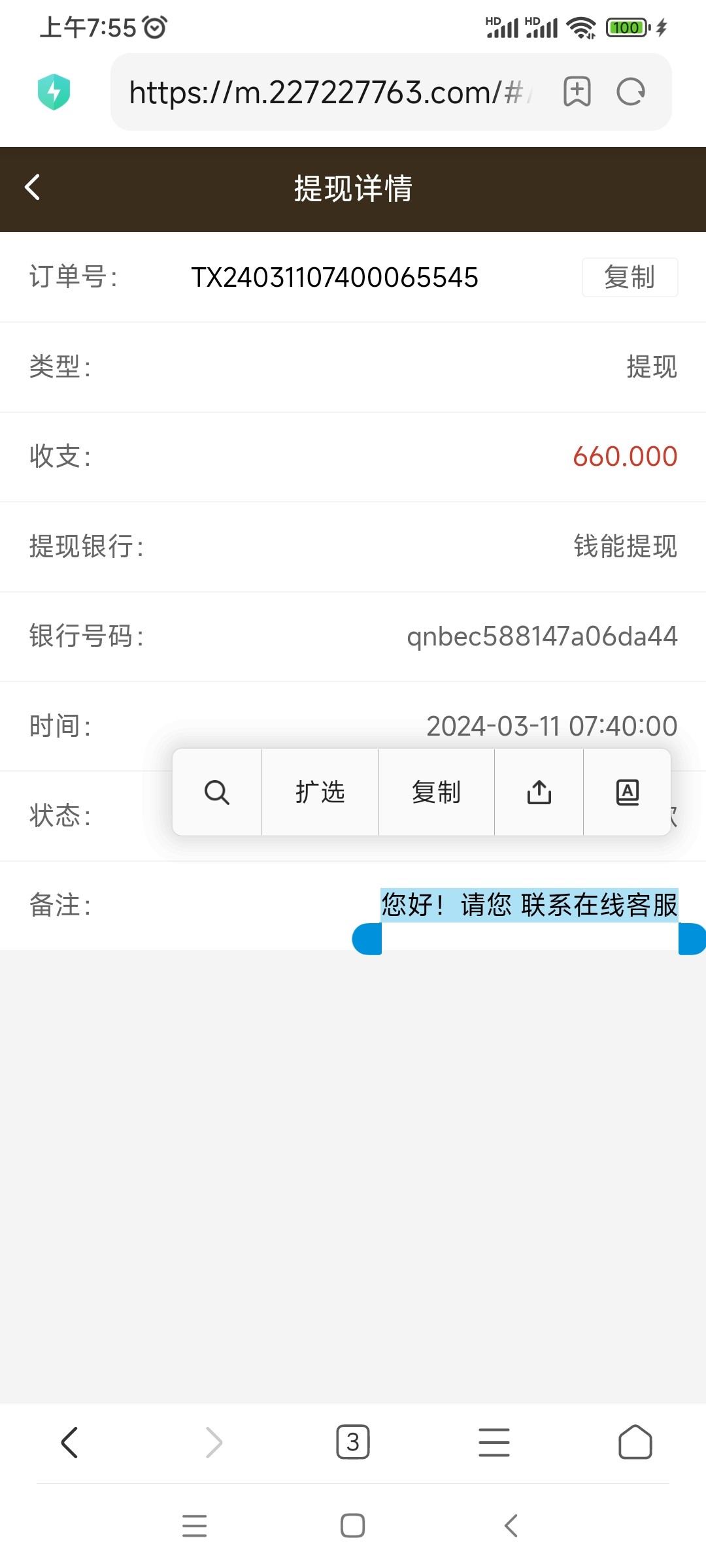Choose 复制 from the selection menu
706x1568 pixels.
[x=436, y=792]
